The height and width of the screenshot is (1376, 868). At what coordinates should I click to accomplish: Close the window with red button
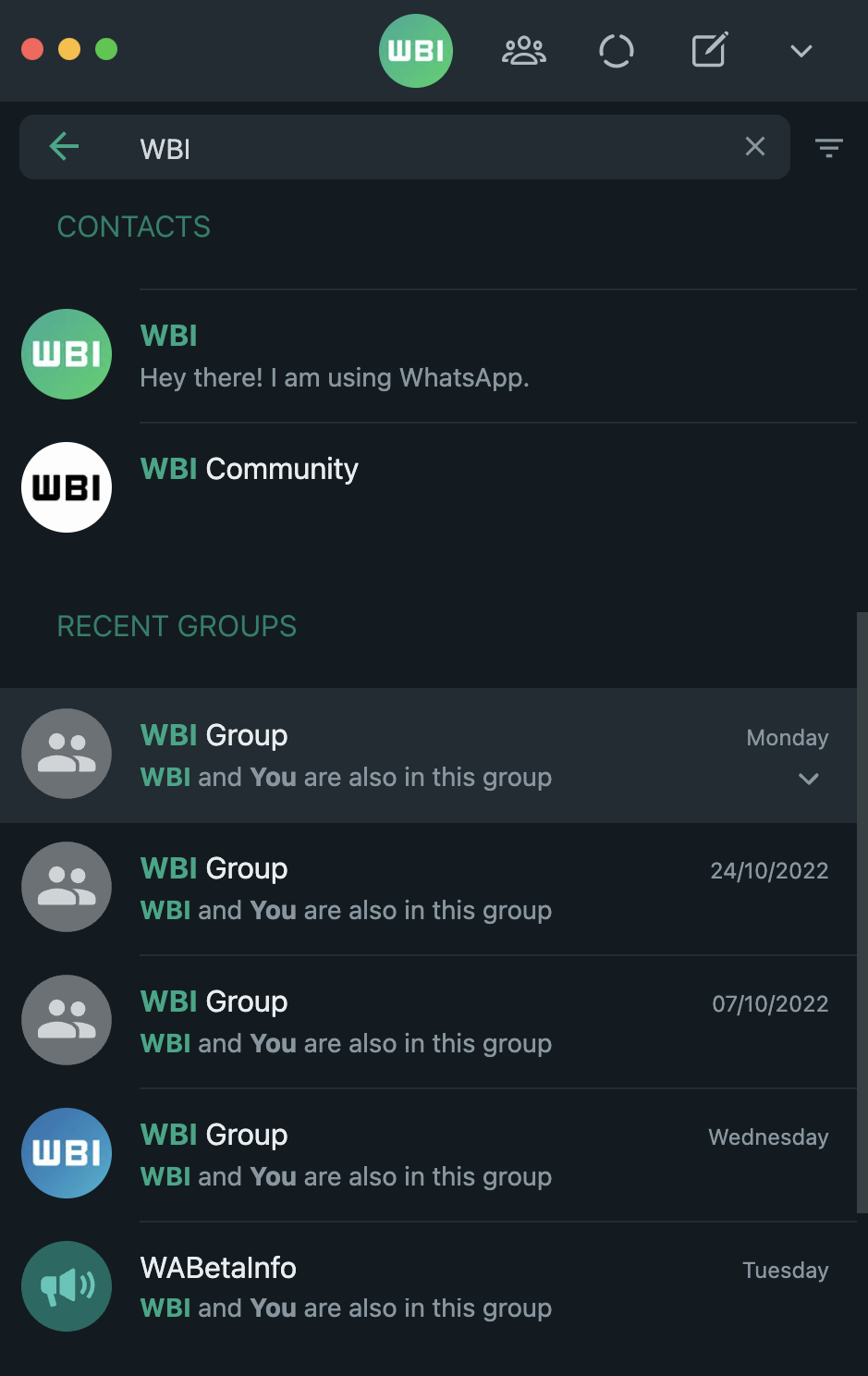32,49
